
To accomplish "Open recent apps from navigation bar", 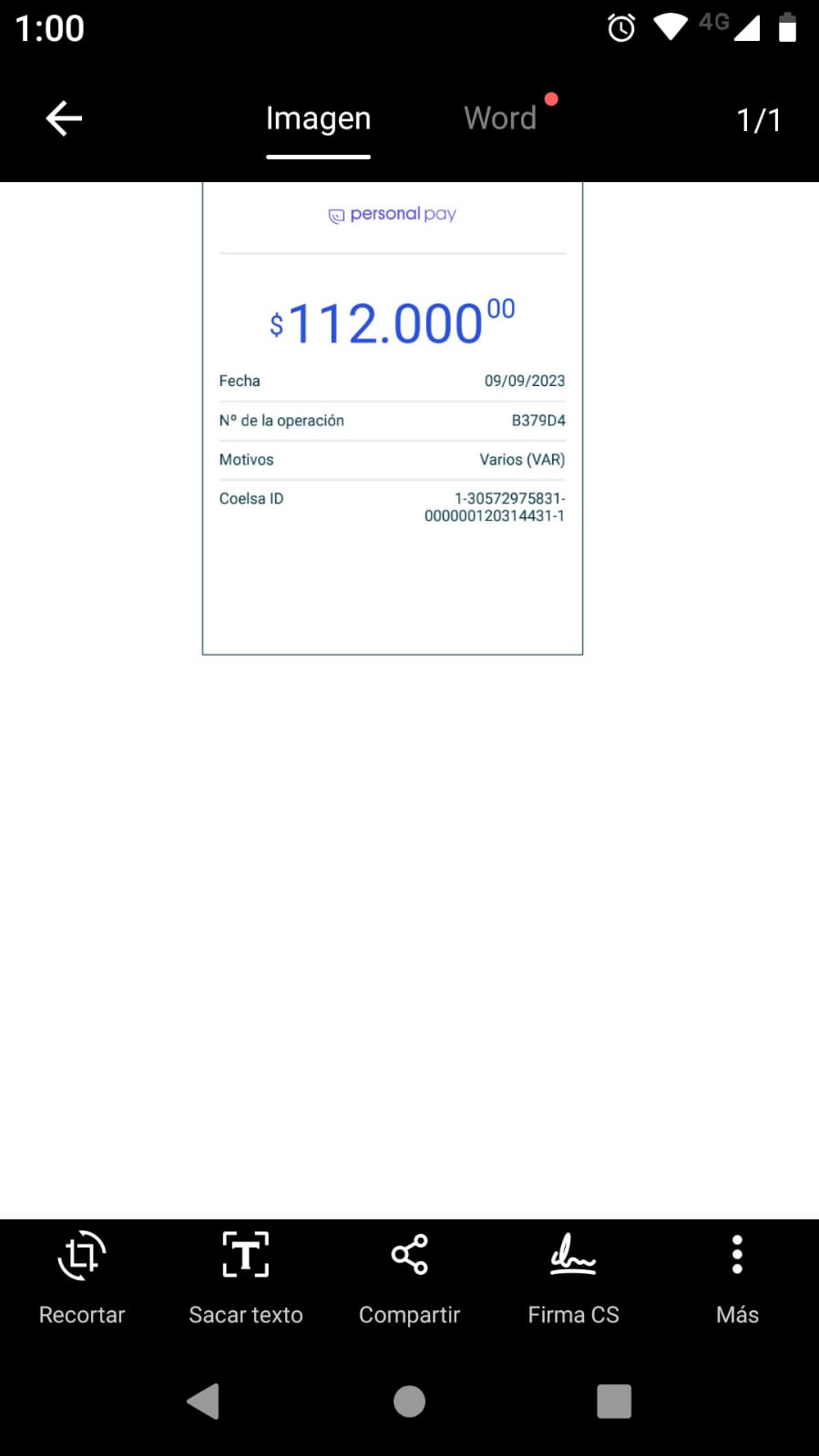I will pos(614,1401).
